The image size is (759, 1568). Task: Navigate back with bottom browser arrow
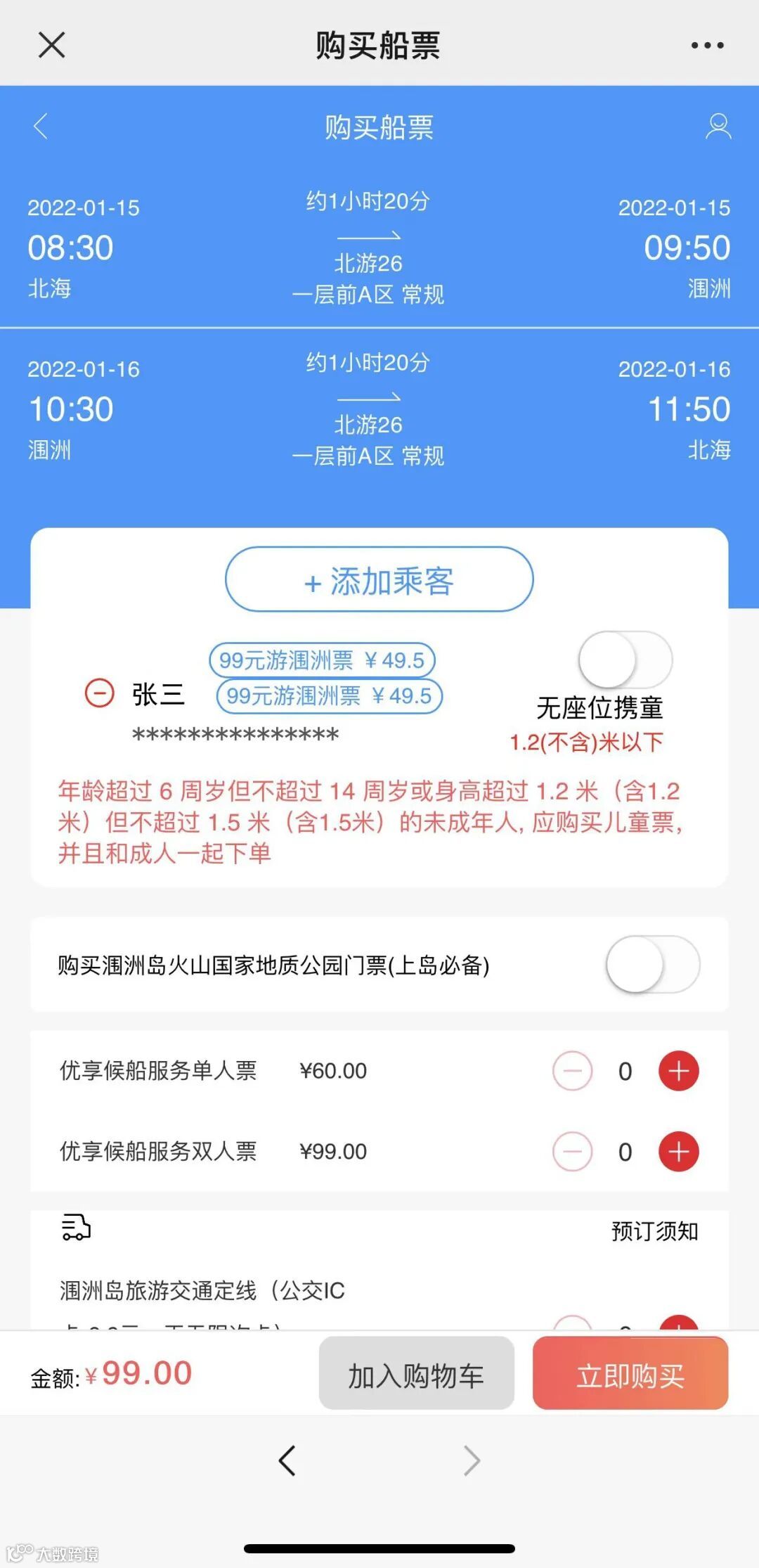tap(287, 1461)
